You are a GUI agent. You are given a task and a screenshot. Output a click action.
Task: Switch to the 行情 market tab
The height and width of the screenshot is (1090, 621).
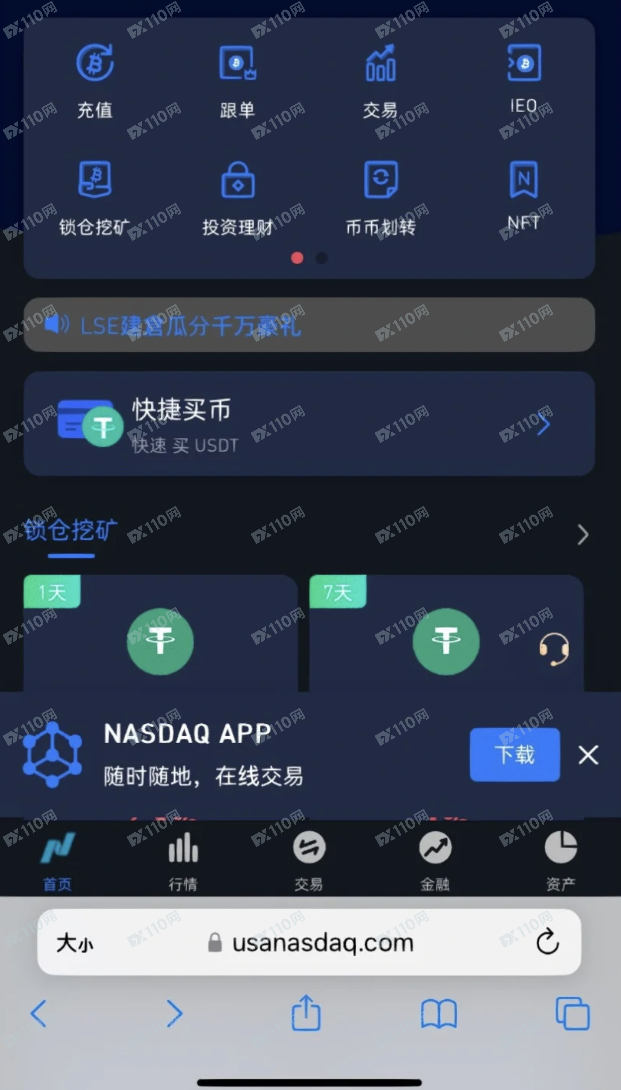click(183, 861)
